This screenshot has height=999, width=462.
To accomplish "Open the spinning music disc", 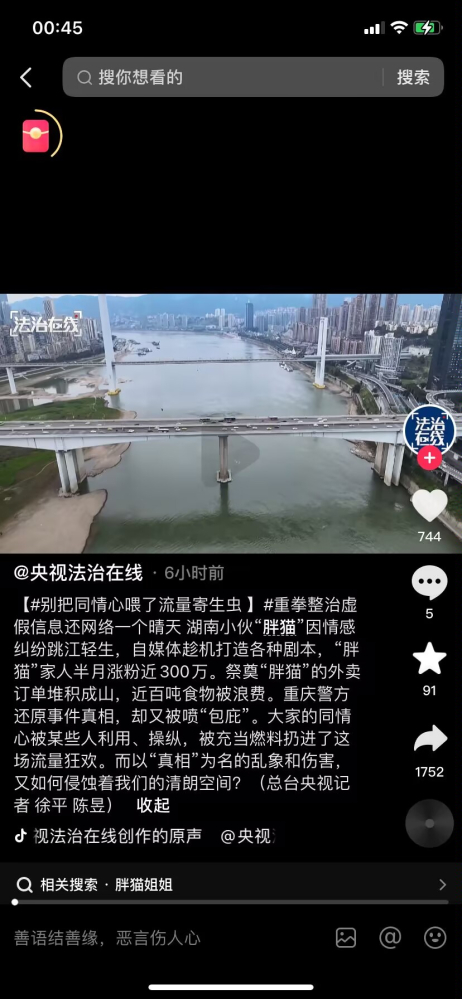I will click(x=430, y=823).
